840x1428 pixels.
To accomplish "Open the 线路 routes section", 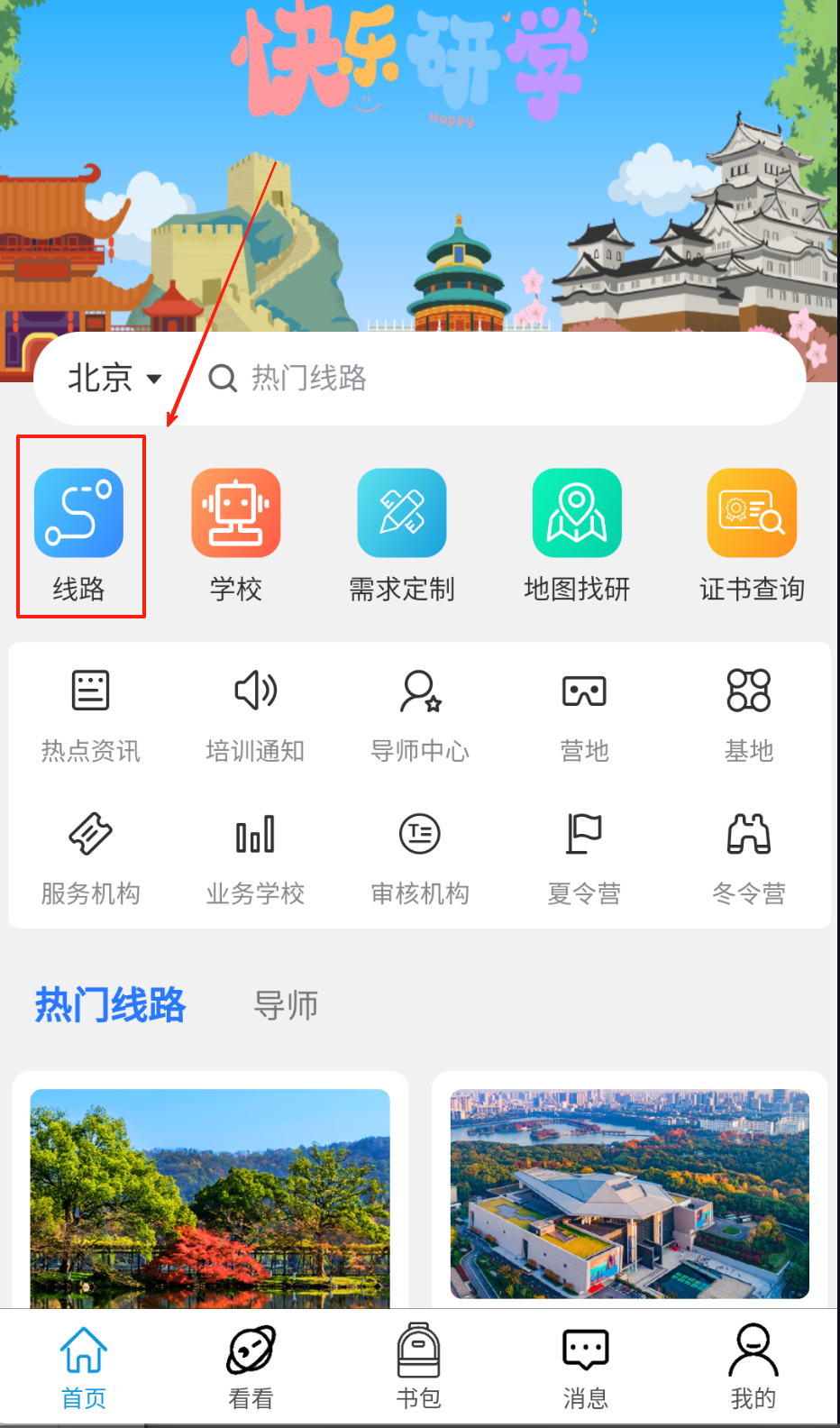I will coord(79,531).
